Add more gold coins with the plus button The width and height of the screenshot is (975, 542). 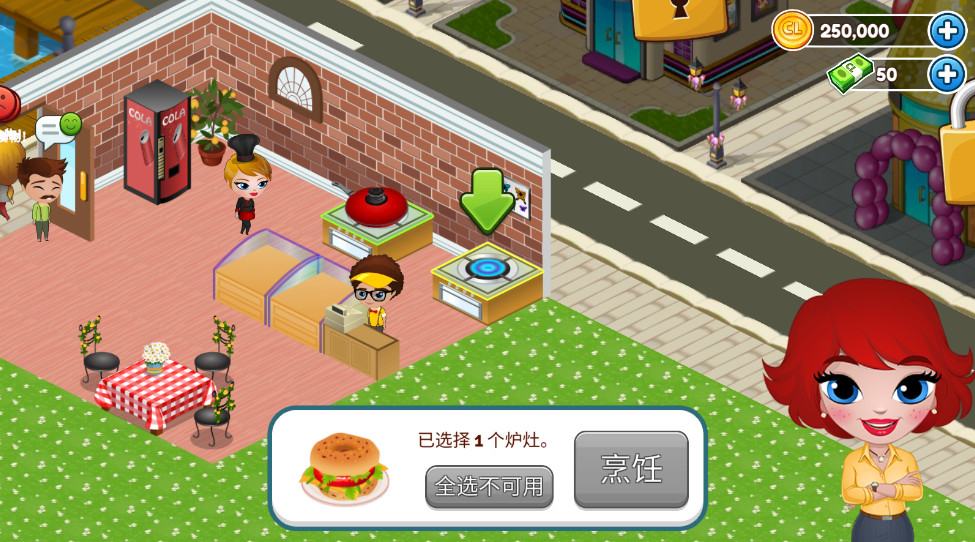coord(947,30)
